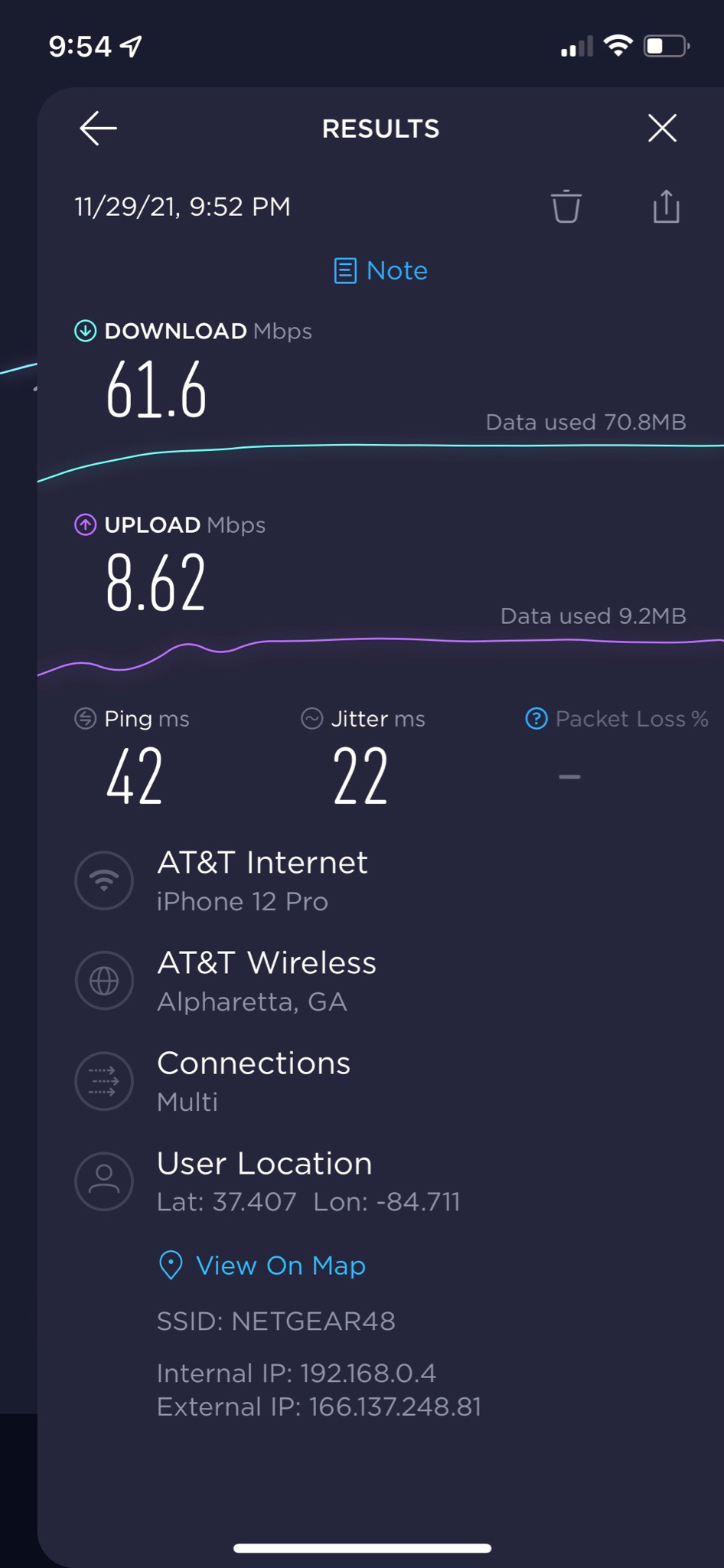The width and height of the screenshot is (724, 1568).
Task: Close the results screen
Action: 662,128
